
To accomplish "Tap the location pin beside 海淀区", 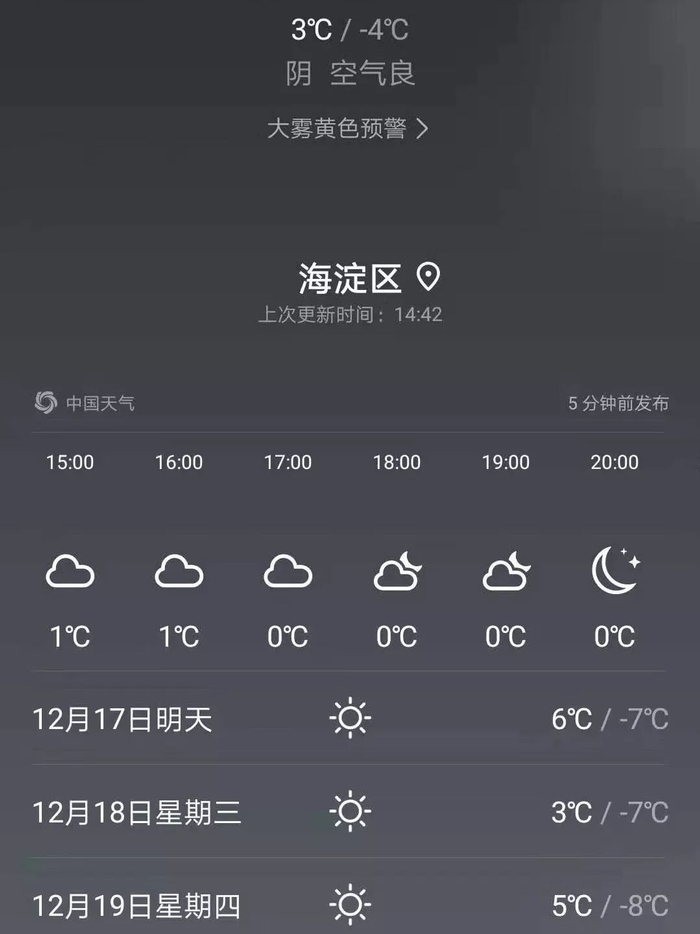I will pyautogui.click(x=428, y=276).
